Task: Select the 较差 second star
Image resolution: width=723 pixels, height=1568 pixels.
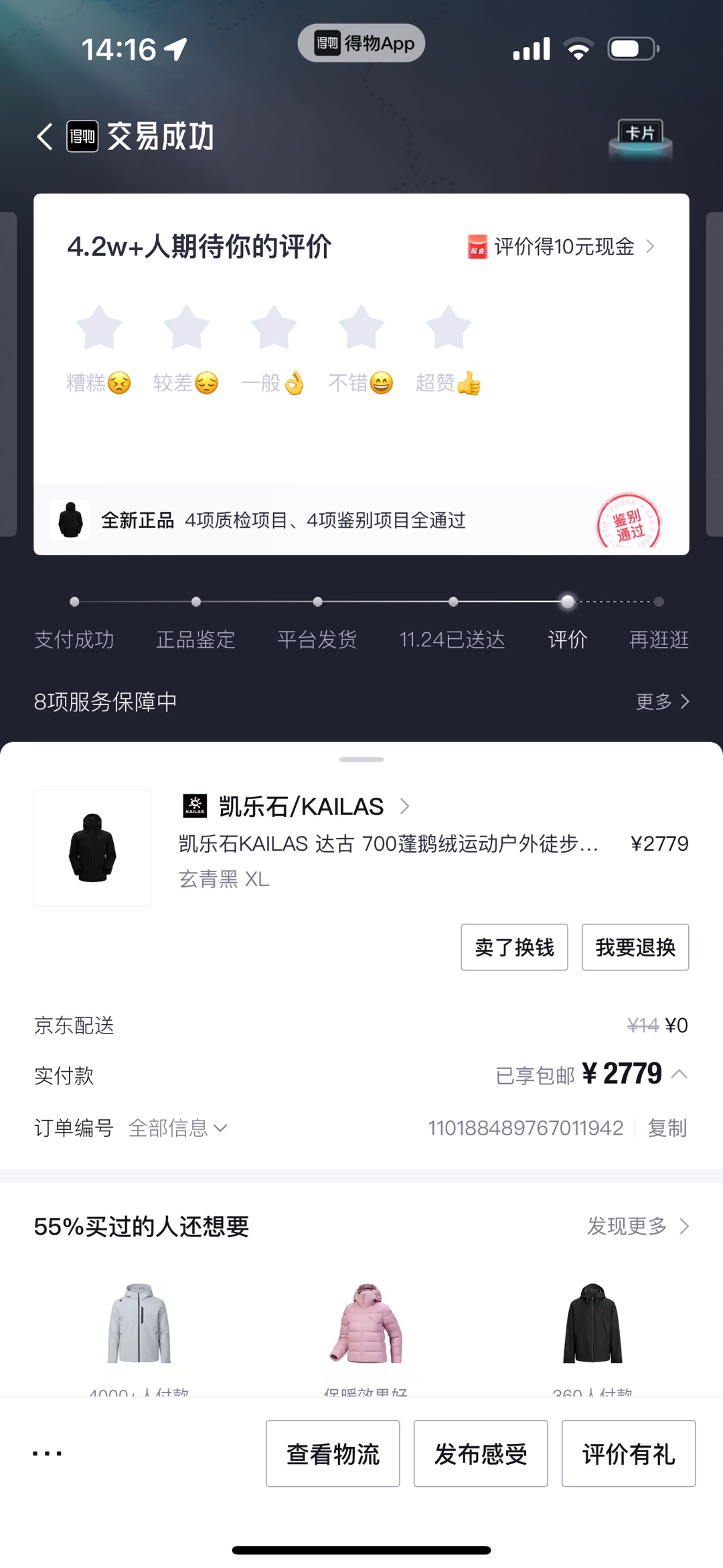Action: coord(186,328)
